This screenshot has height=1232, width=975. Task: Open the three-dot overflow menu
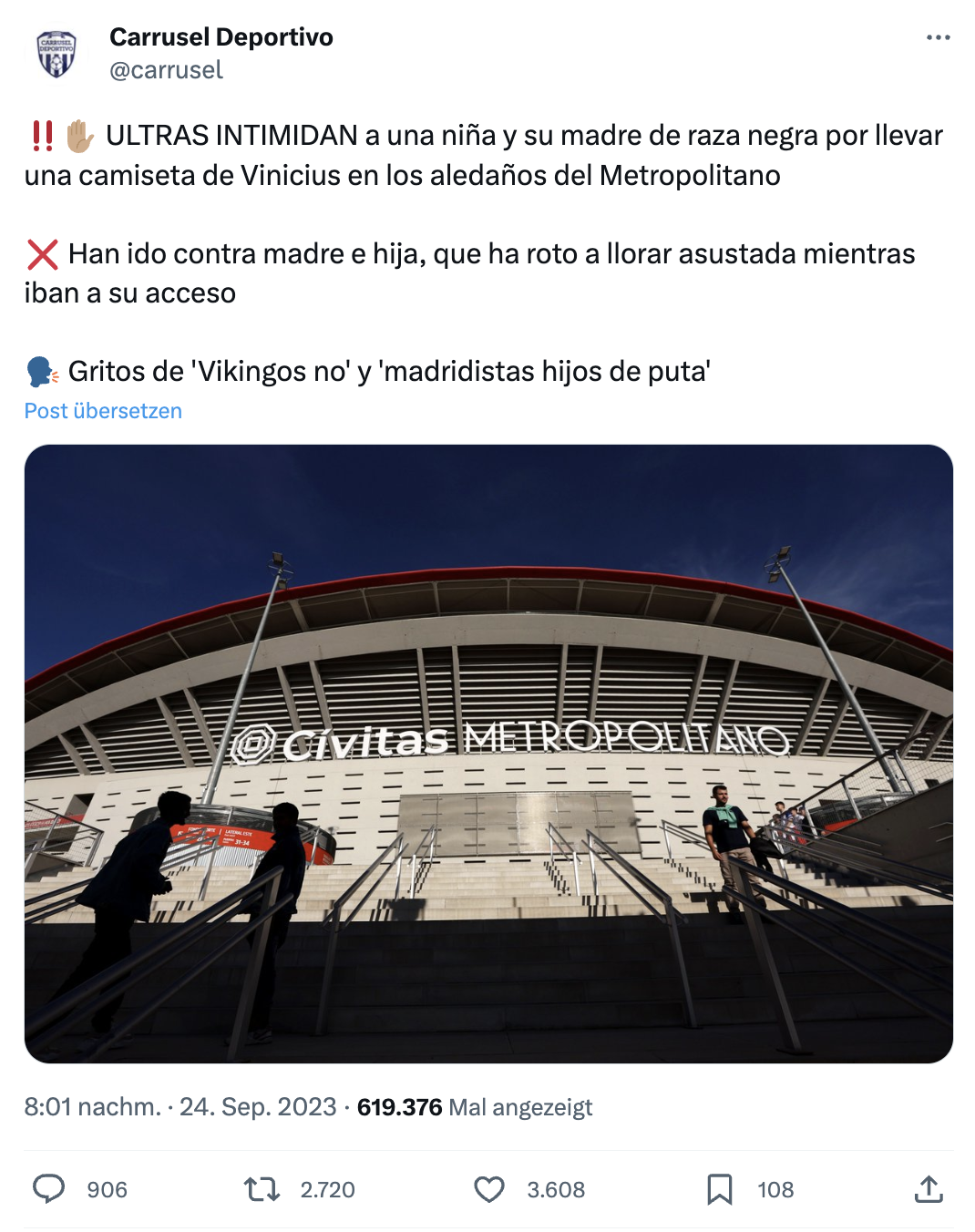click(x=938, y=37)
